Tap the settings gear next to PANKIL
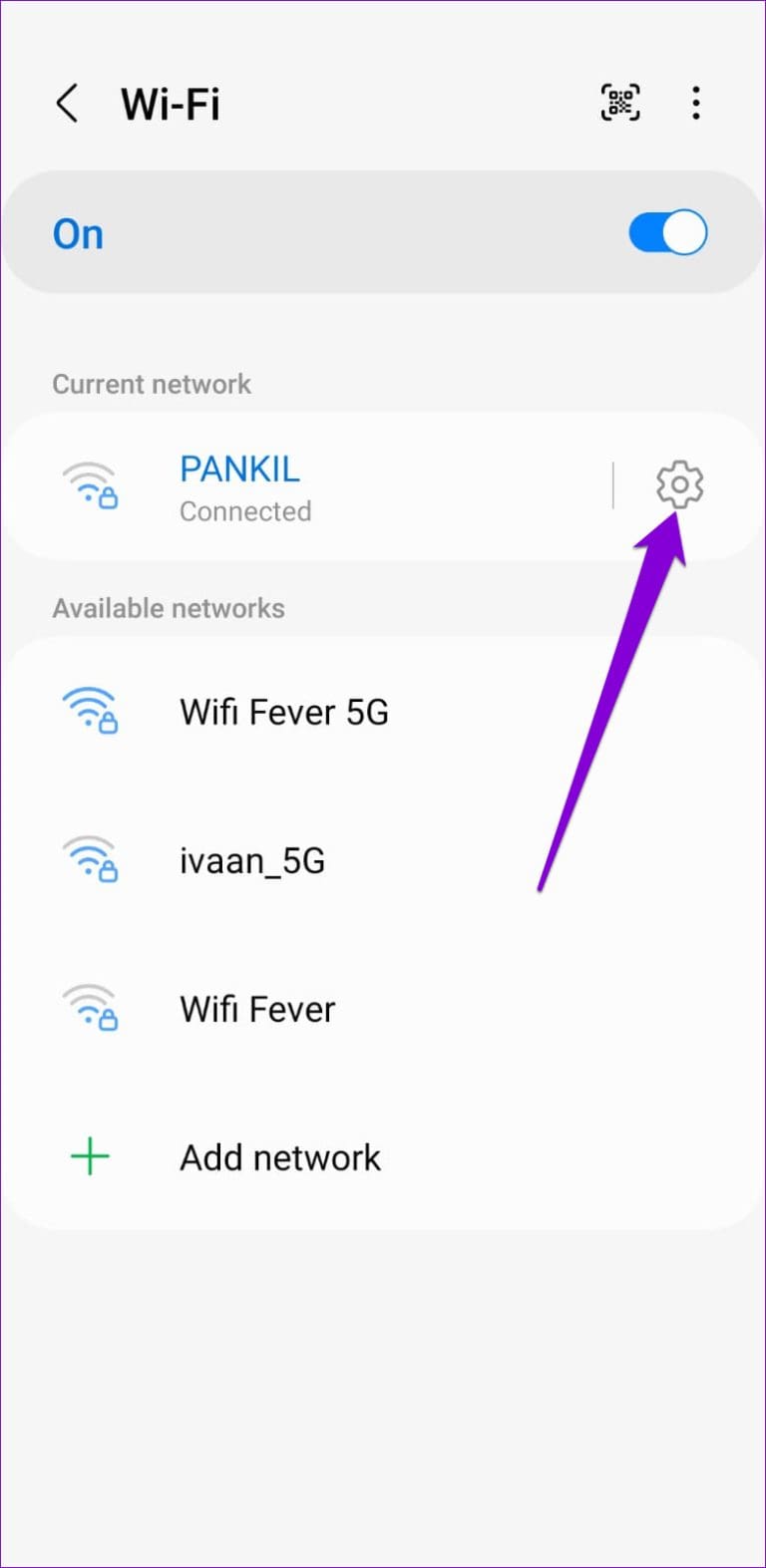 679,485
